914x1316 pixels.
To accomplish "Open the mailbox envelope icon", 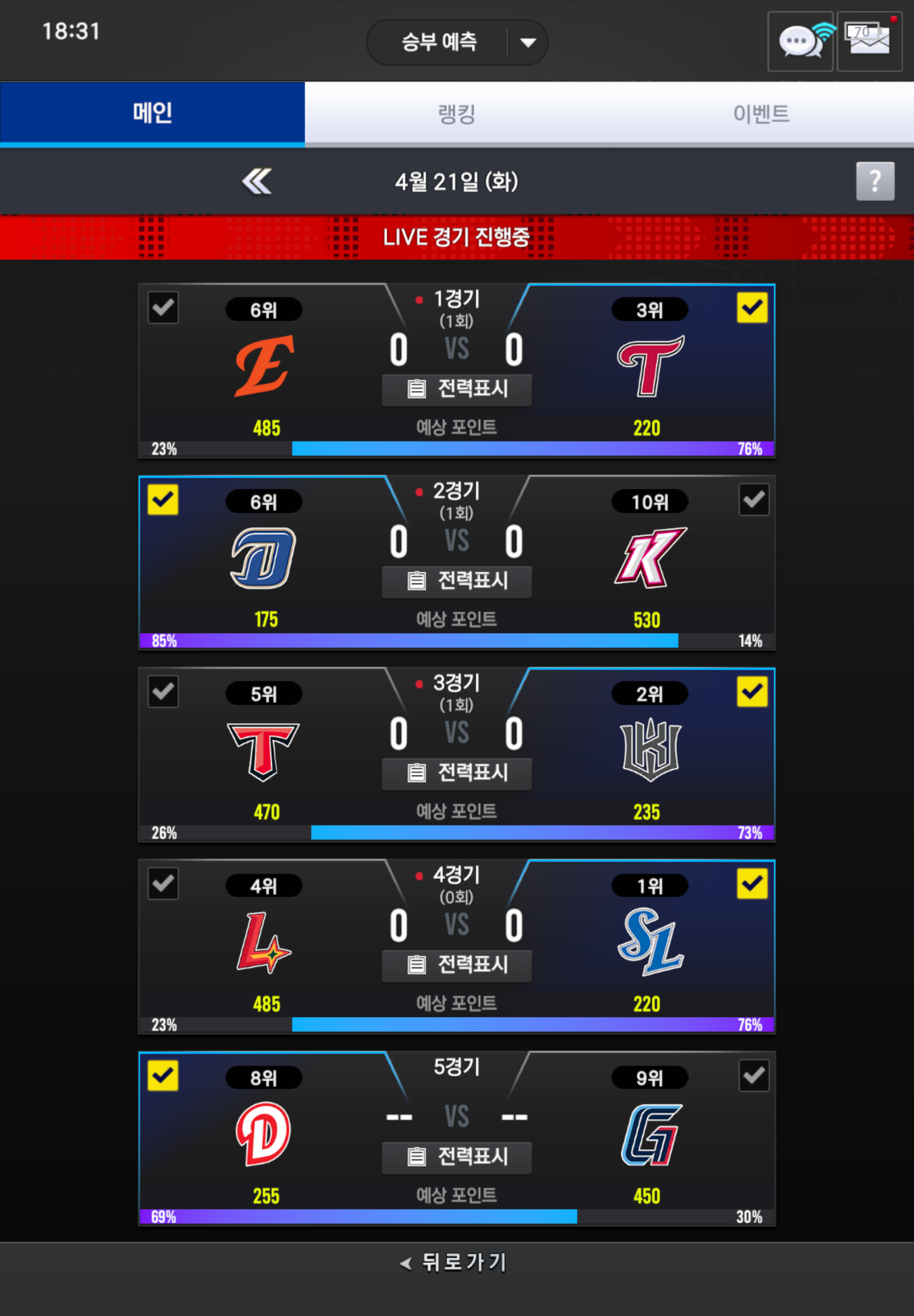I will tap(869, 42).
